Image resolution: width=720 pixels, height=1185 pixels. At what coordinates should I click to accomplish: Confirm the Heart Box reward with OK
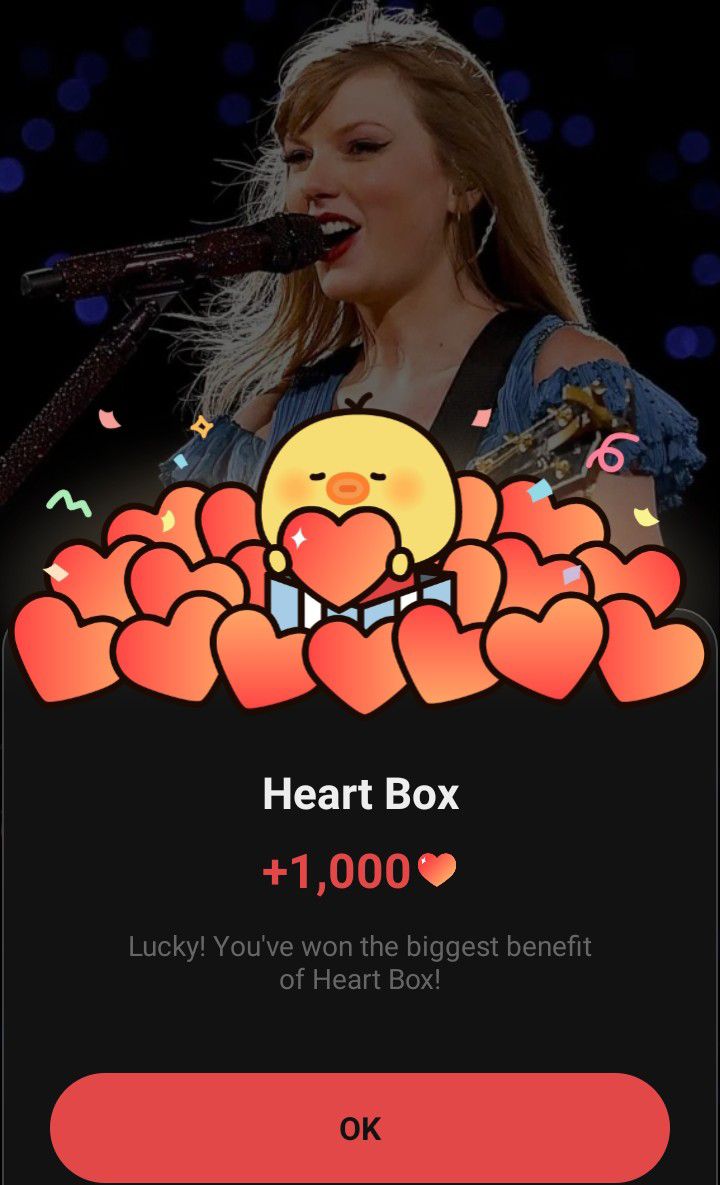[360, 1128]
